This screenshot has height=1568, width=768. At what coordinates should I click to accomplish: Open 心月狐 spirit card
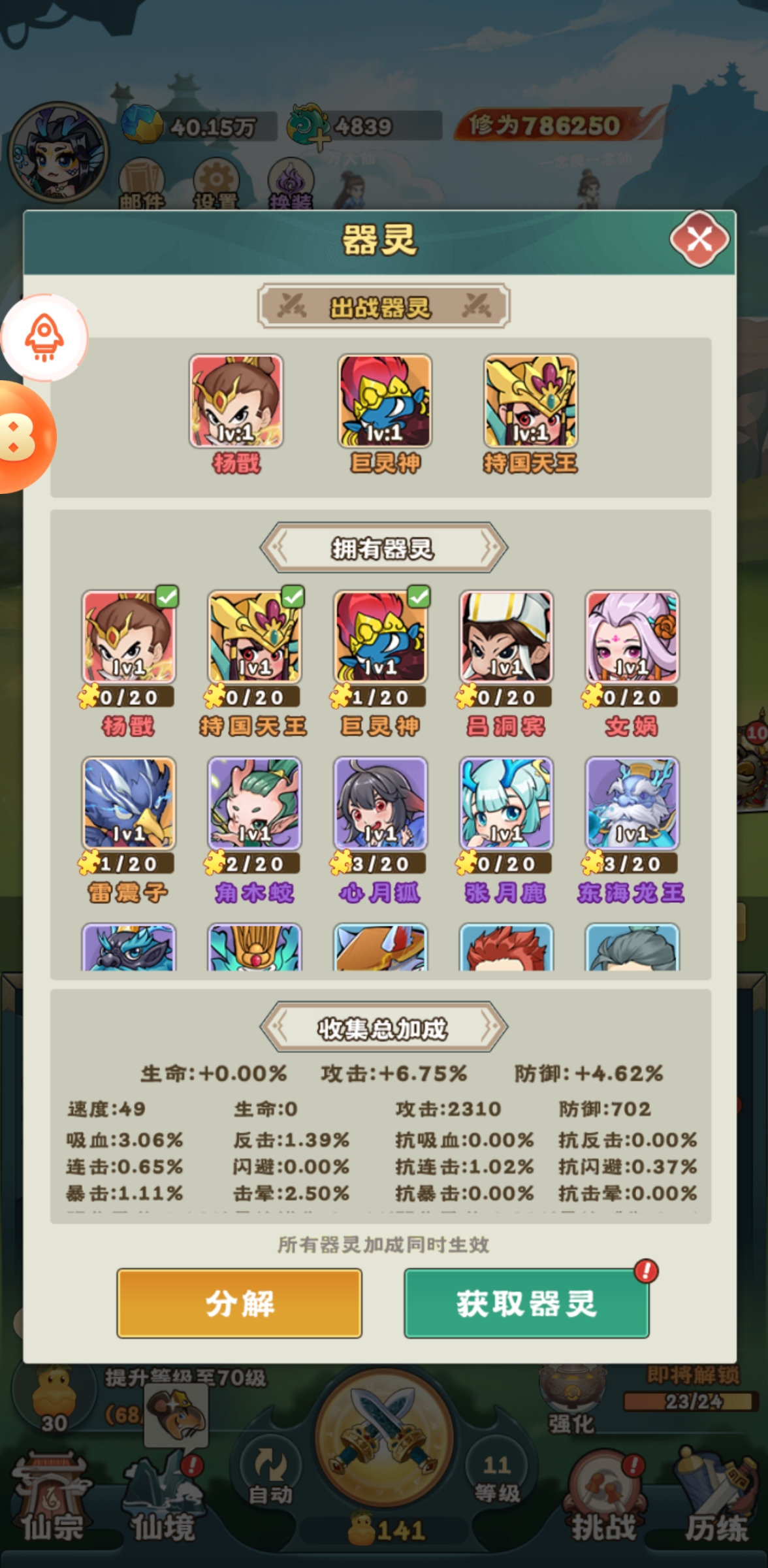coord(380,804)
